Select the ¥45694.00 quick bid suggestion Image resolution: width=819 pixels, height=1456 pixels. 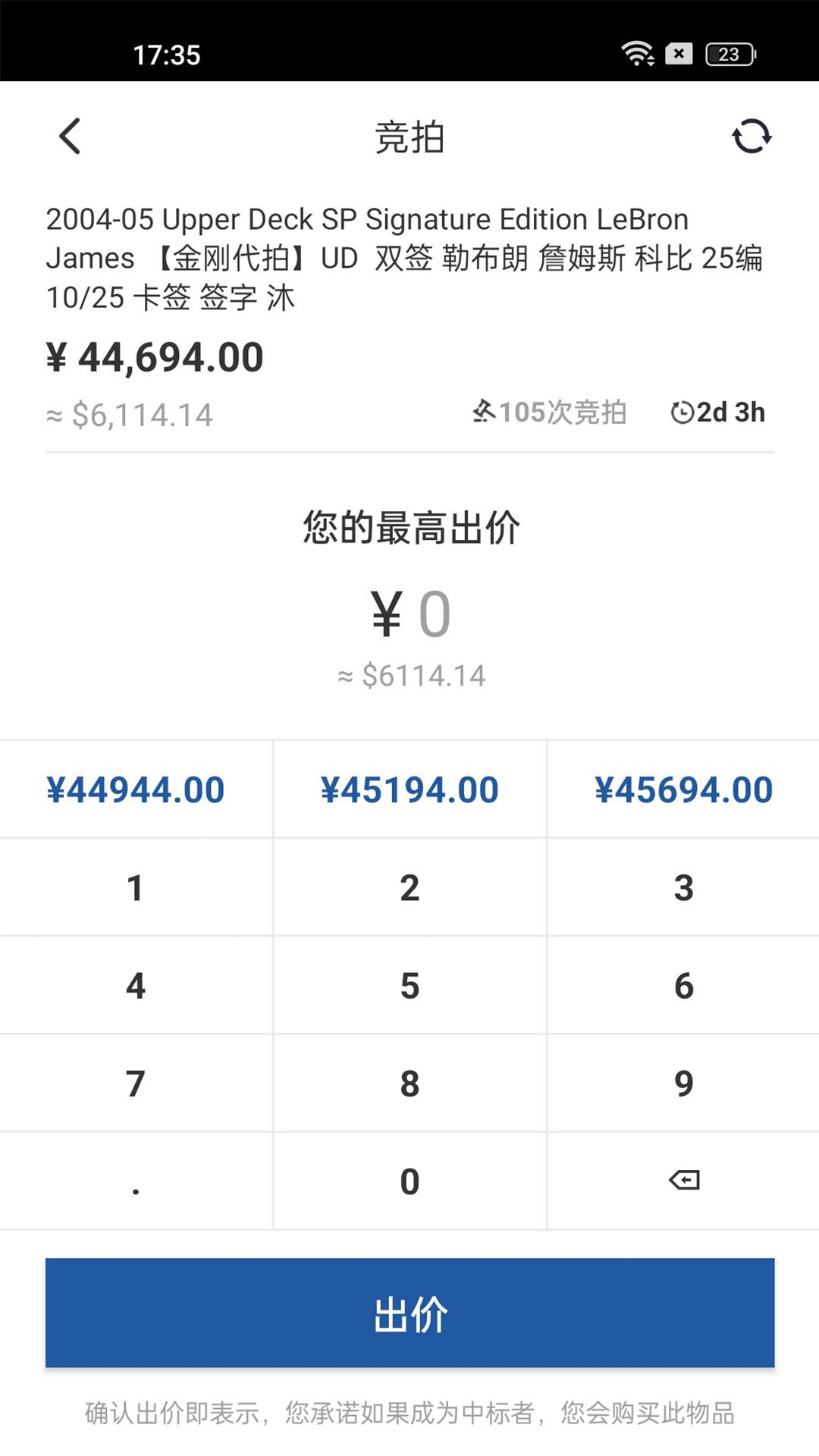[x=683, y=789]
